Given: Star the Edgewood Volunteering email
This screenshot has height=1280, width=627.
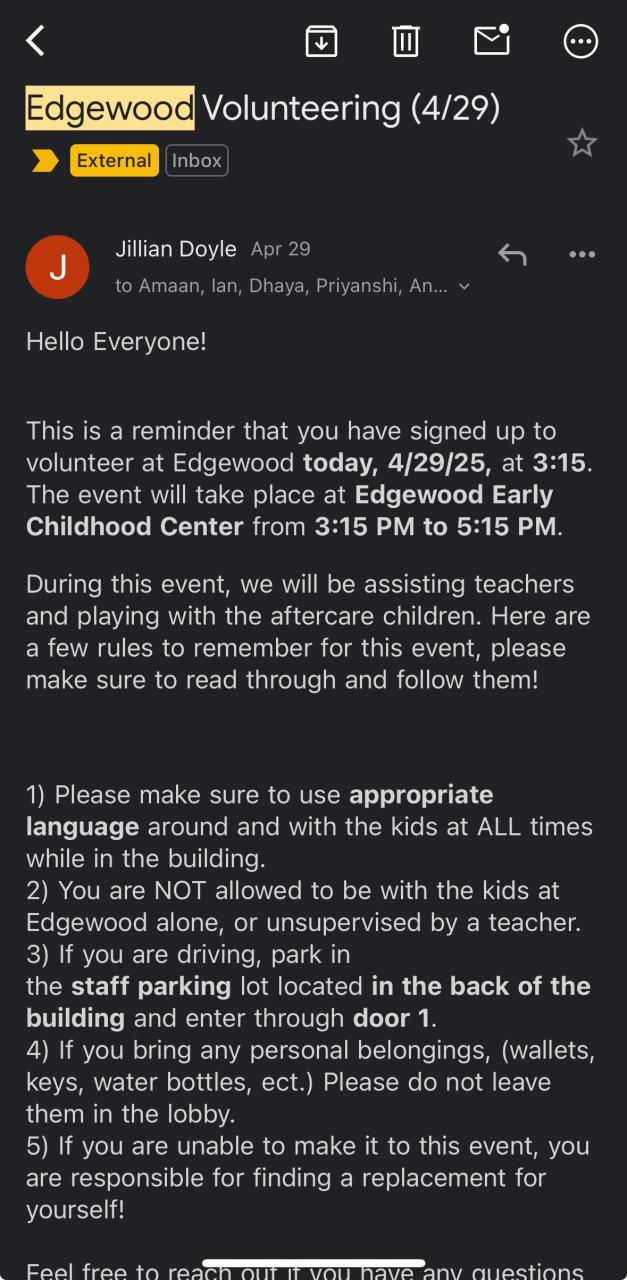Looking at the screenshot, I should click(582, 144).
